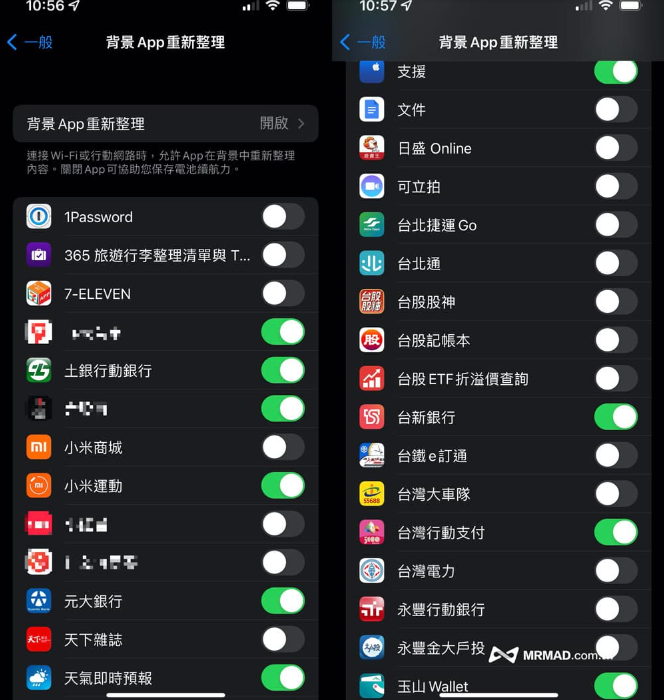Turn off the 小米運動 switch

(283, 486)
